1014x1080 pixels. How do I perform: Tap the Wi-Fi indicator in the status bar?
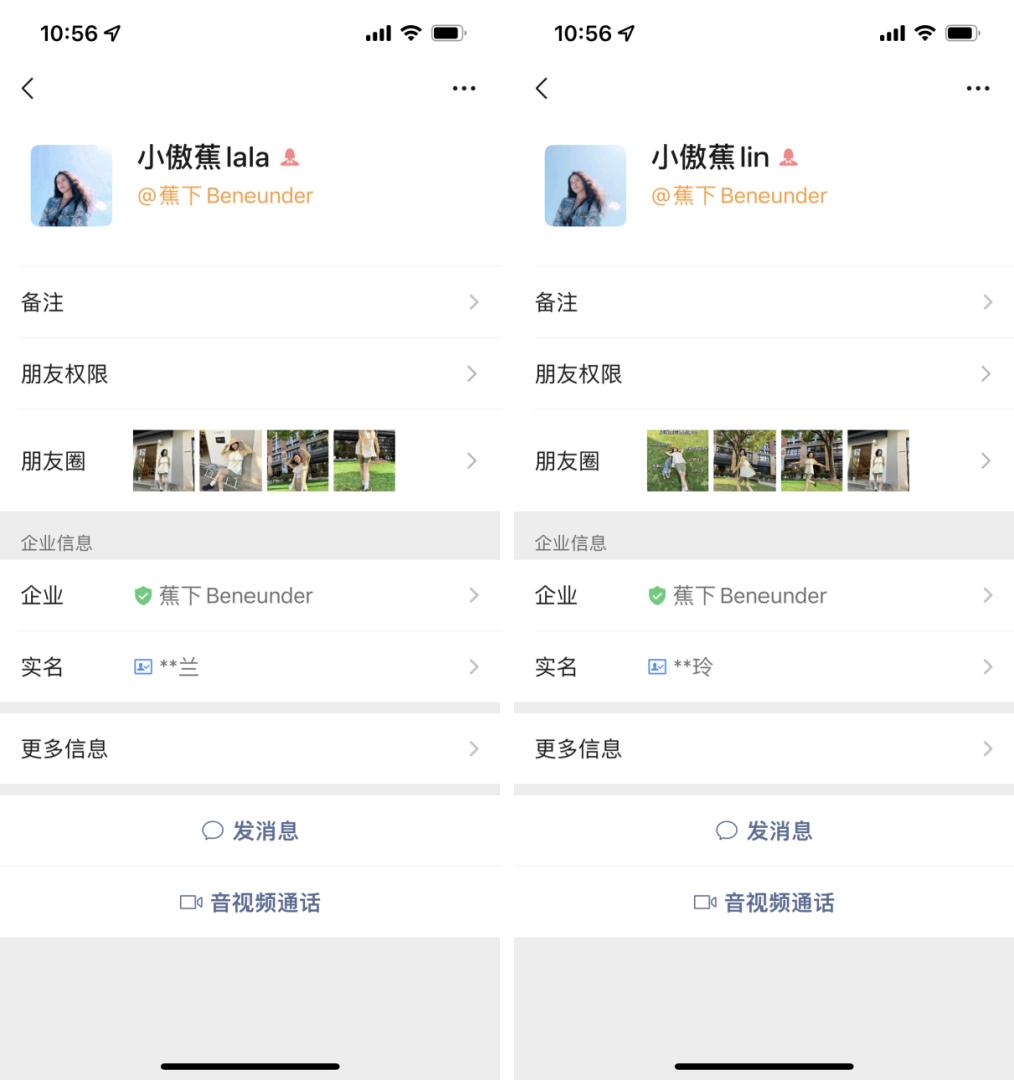[410, 32]
